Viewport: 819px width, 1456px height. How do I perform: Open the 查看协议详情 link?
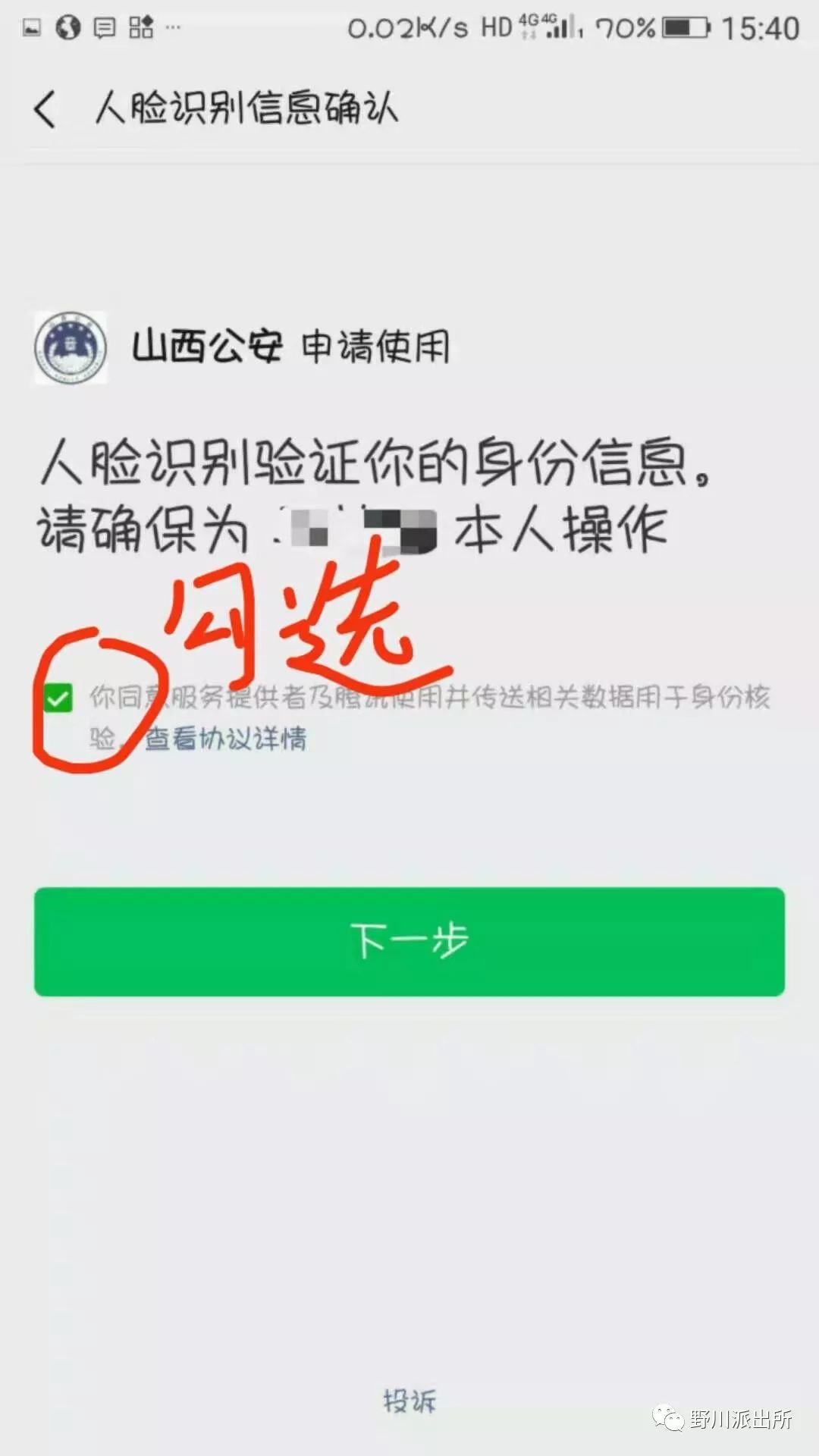pyautogui.click(x=225, y=738)
